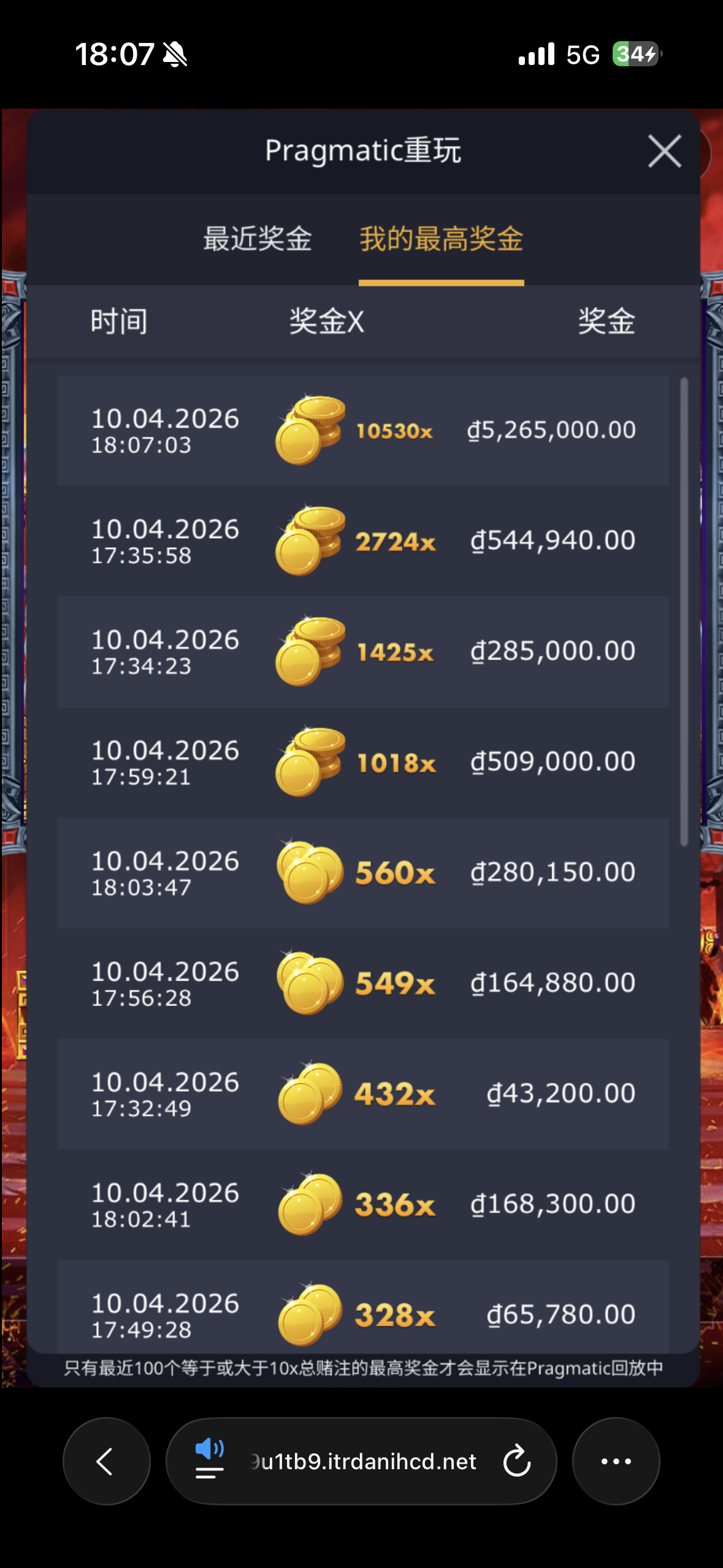Image resolution: width=723 pixels, height=1568 pixels.
Task: Go back in the browser
Action: click(x=106, y=1461)
